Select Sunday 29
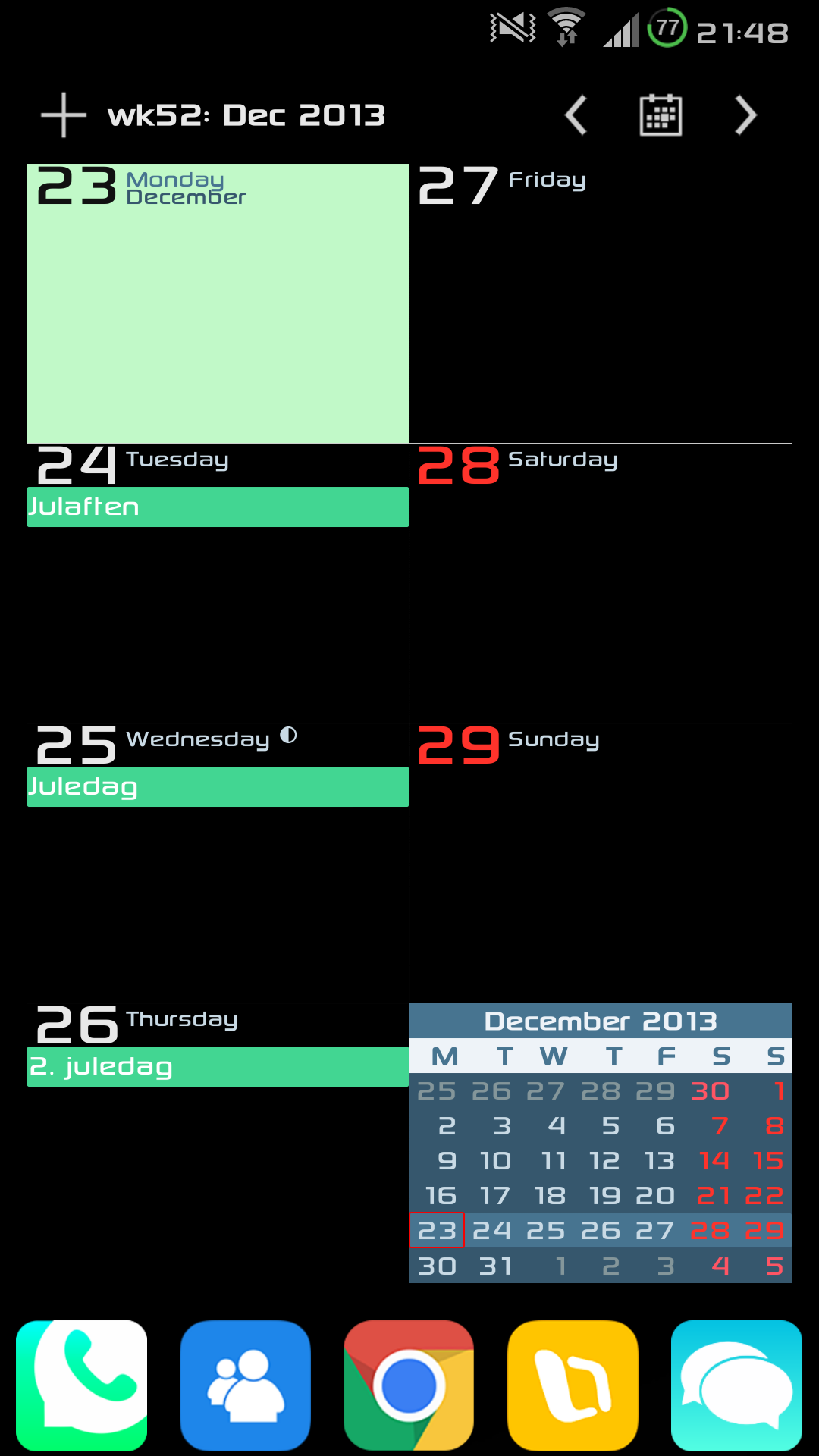 (601, 863)
